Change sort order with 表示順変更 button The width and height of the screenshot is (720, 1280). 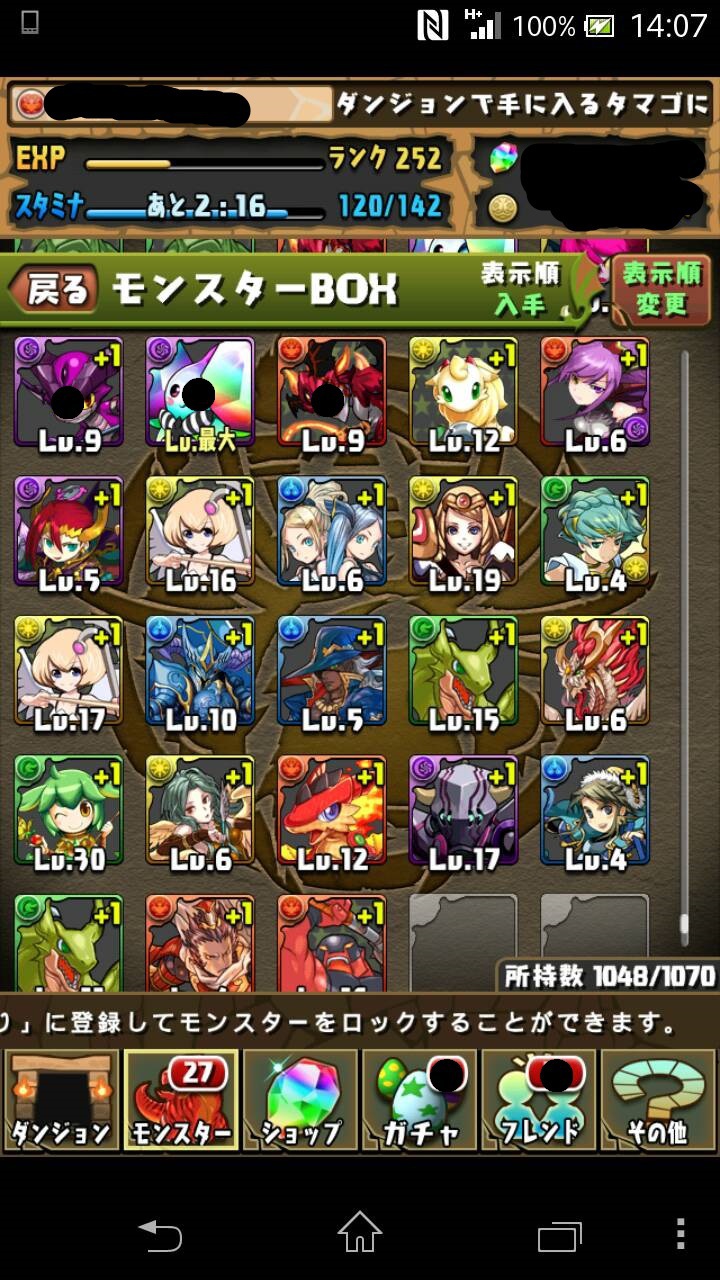(x=661, y=289)
